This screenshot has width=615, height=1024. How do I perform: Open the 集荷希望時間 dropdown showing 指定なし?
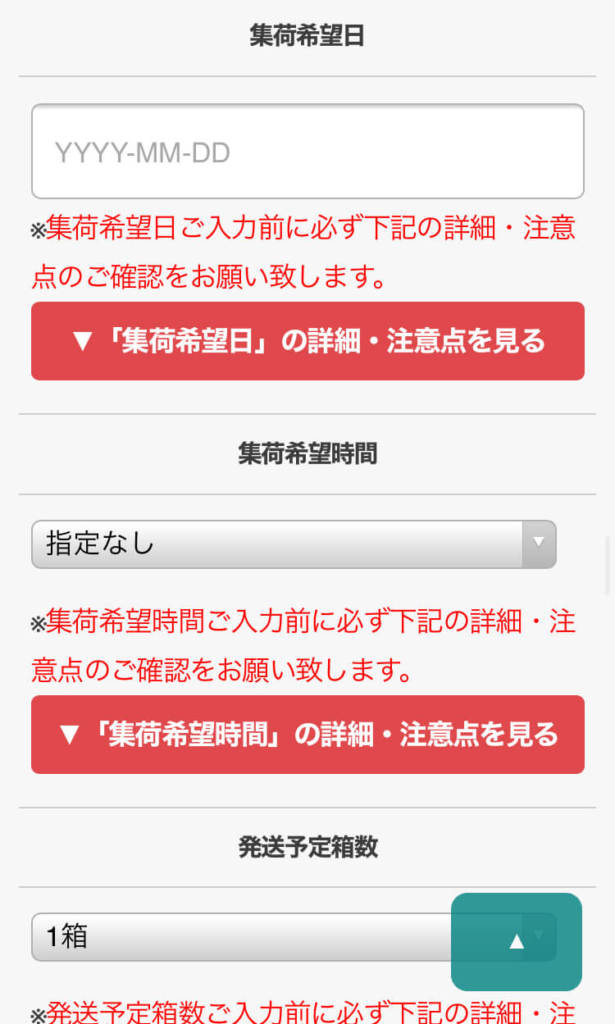[294, 544]
